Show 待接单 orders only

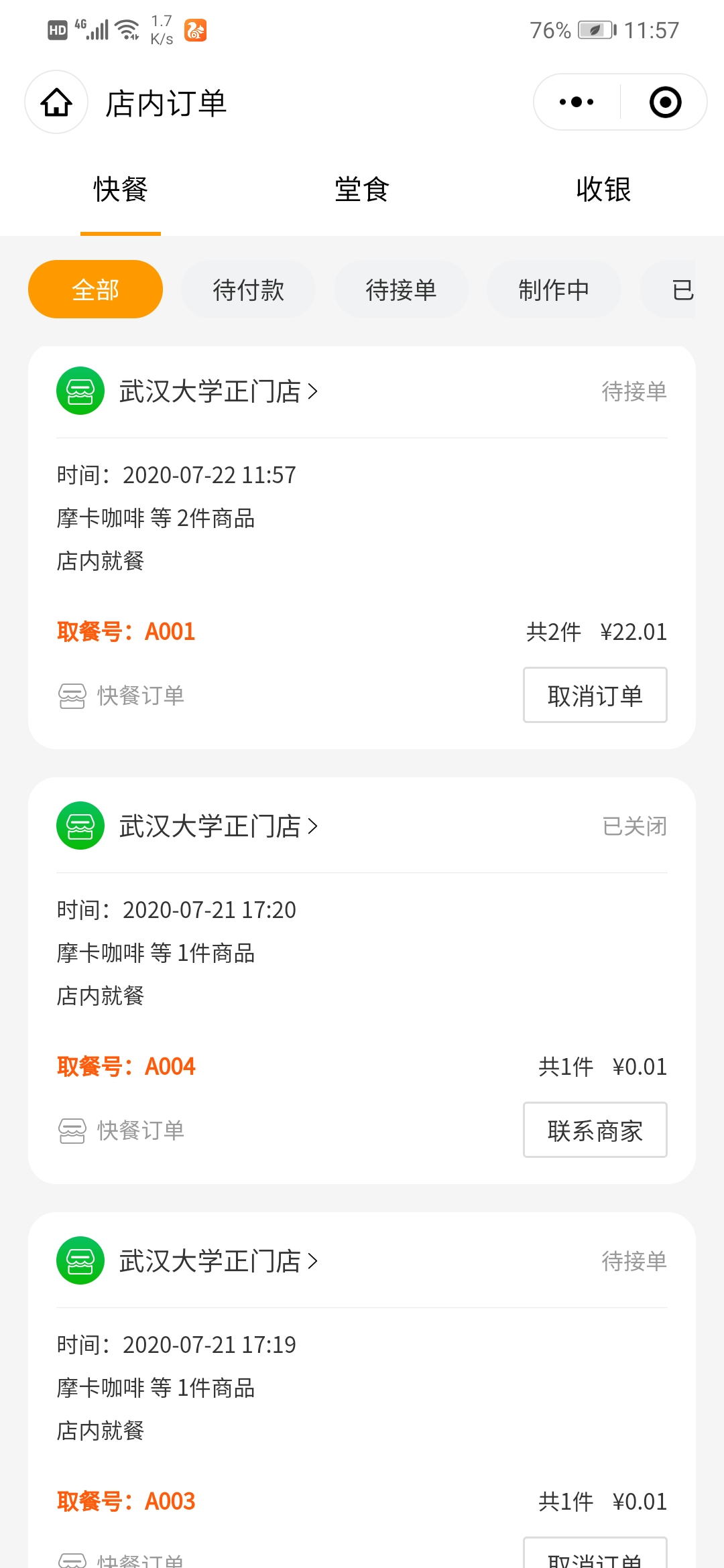(401, 289)
